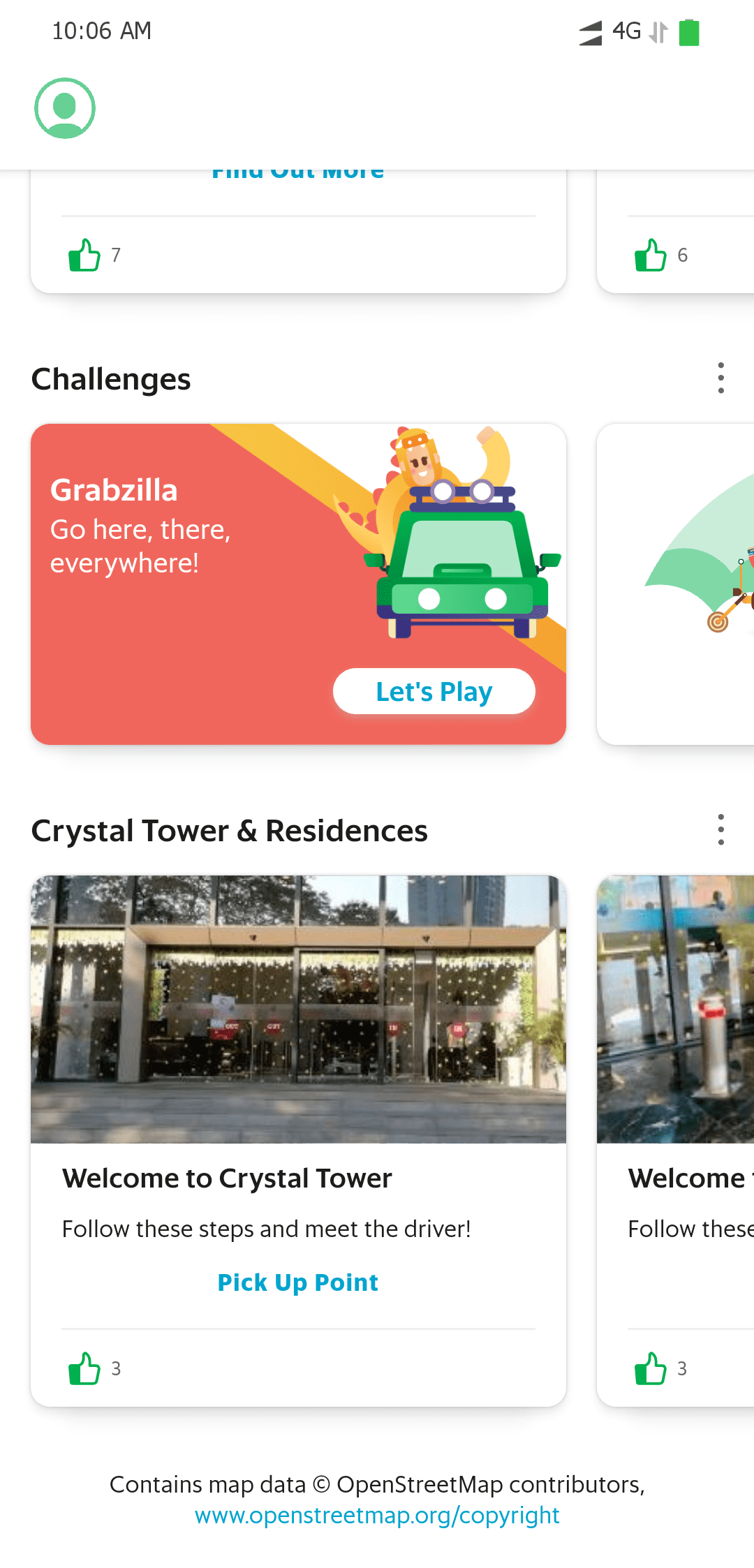Open the Pick Up Point link
This screenshot has height=1568, width=754.
[x=298, y=1282]
